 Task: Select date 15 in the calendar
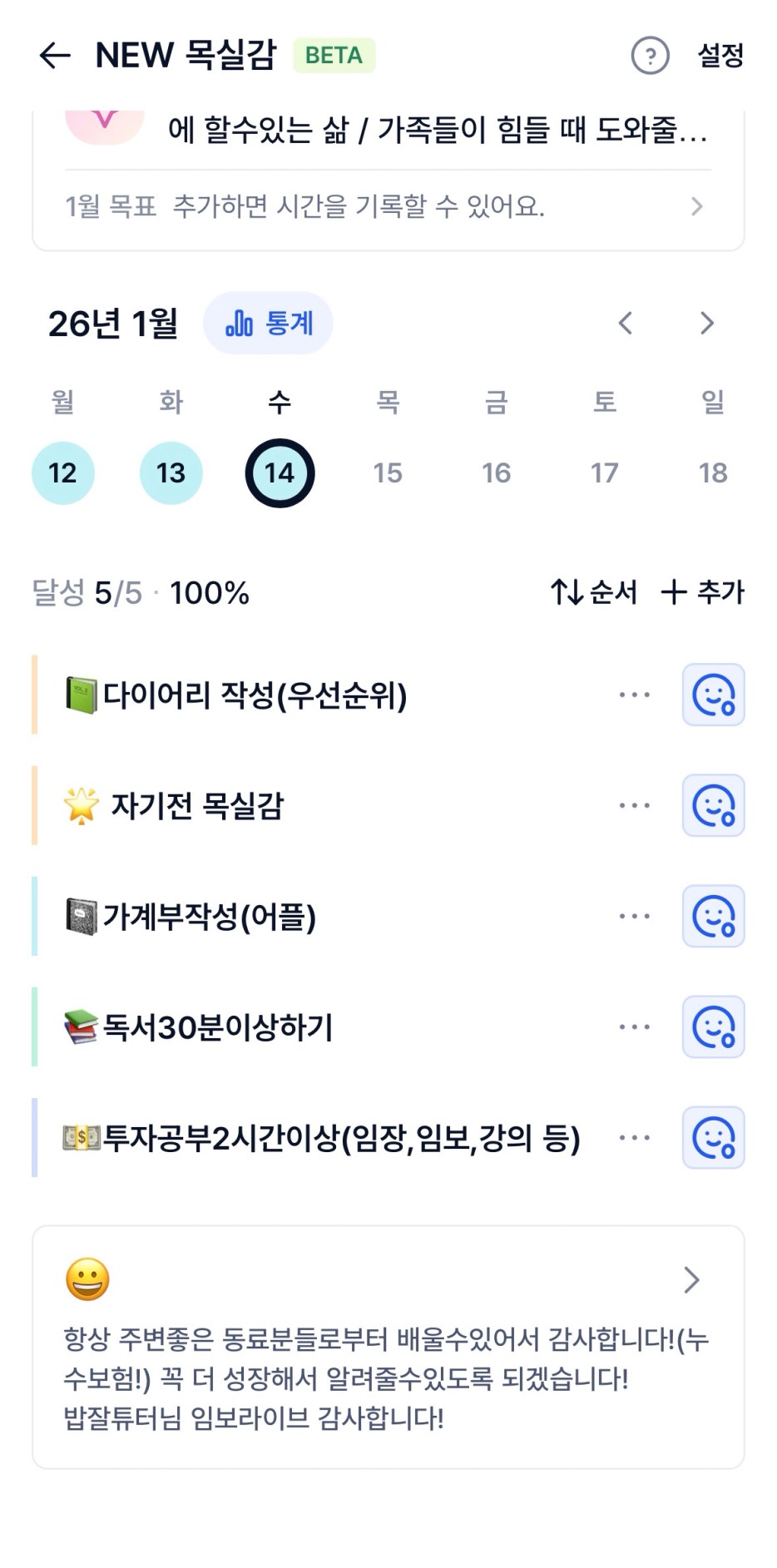tap(388, 472)
